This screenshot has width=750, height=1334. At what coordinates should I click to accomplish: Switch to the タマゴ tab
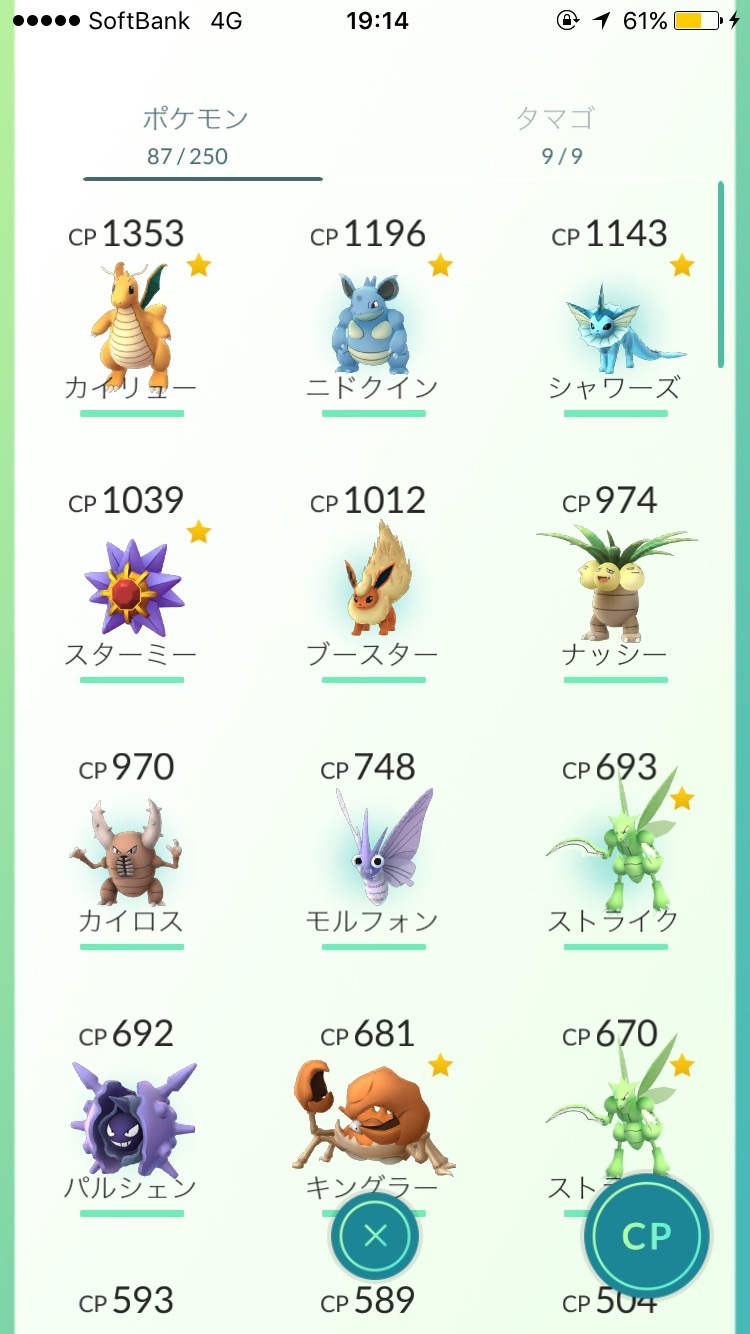[x=556, y=133]
